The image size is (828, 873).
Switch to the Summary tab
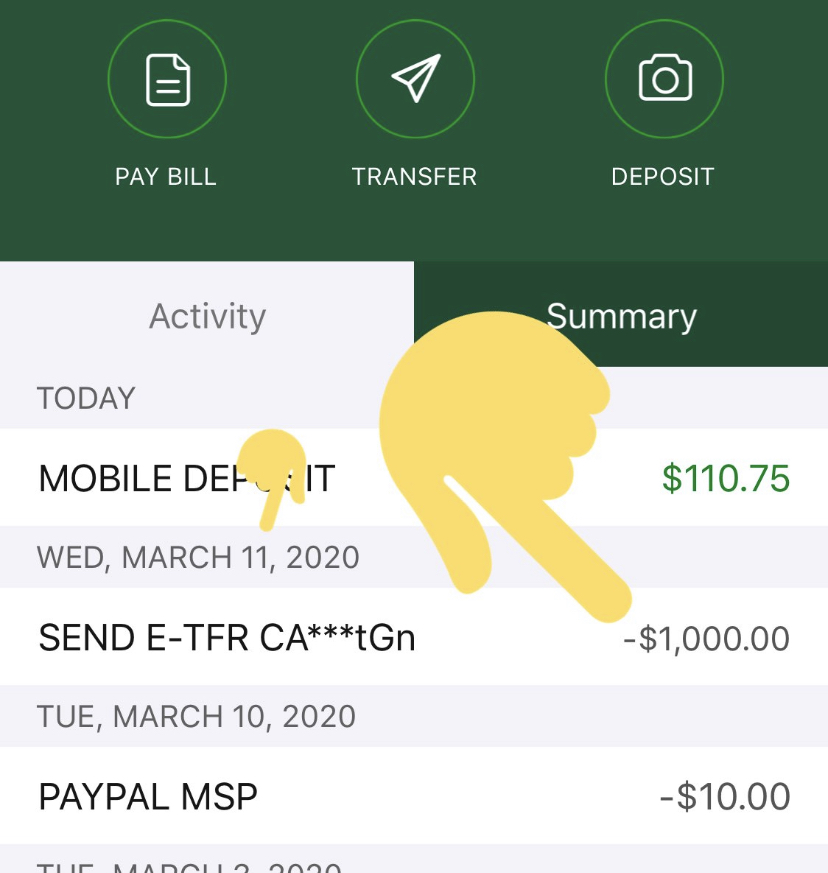[621, 315]
